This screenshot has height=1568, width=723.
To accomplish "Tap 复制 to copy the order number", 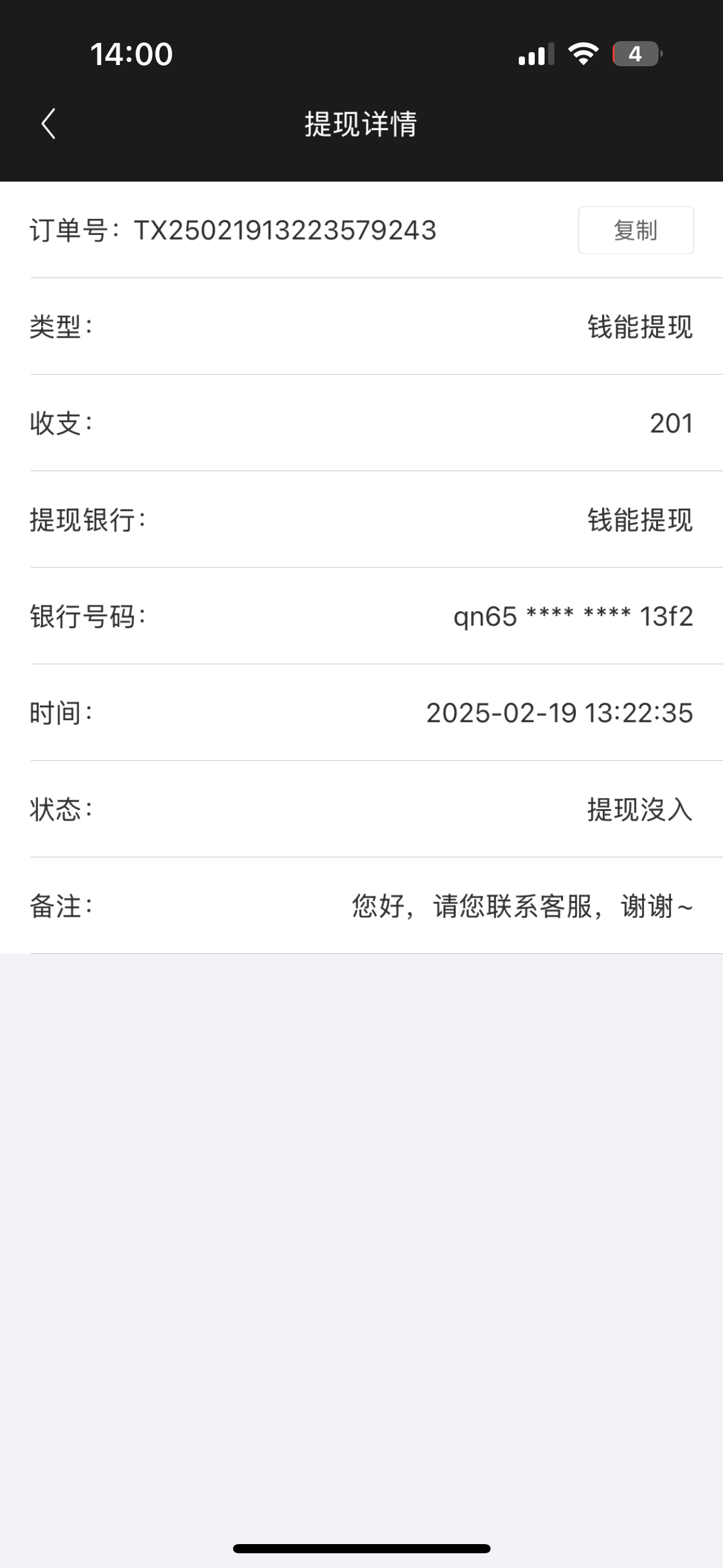I will coord(635,230).
